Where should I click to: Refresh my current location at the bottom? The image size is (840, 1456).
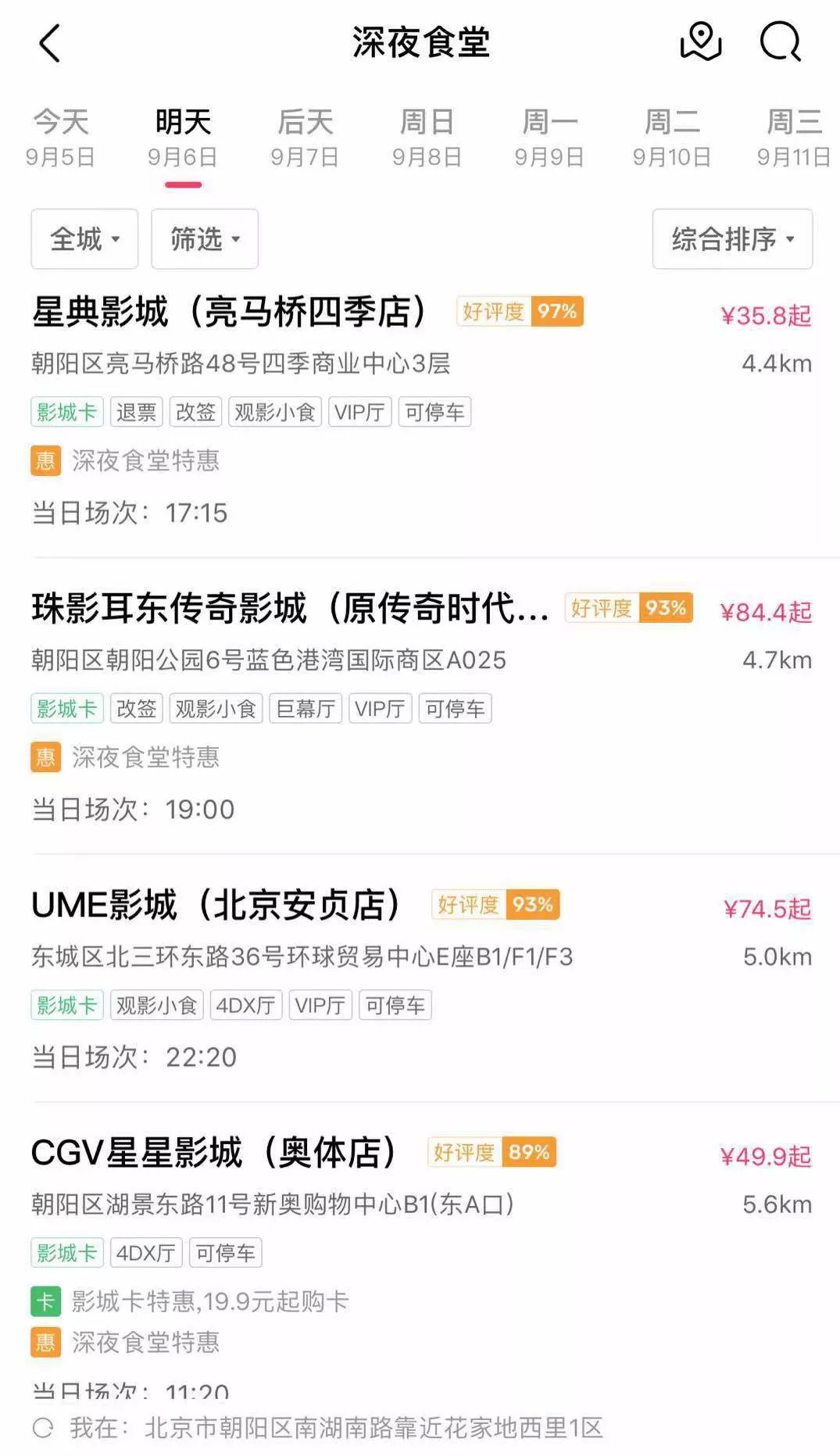(x=43, y=1429)
